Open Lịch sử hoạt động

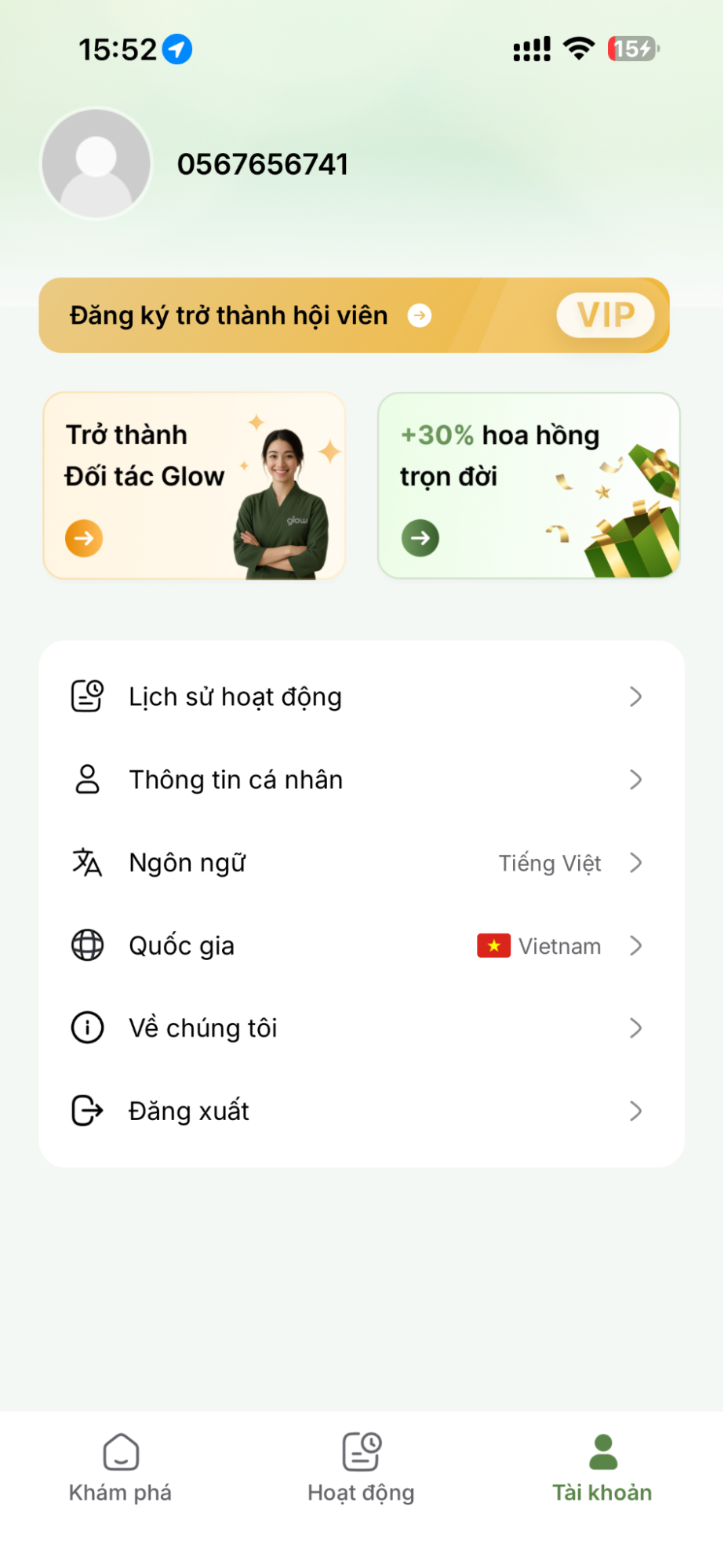[361, 697]
